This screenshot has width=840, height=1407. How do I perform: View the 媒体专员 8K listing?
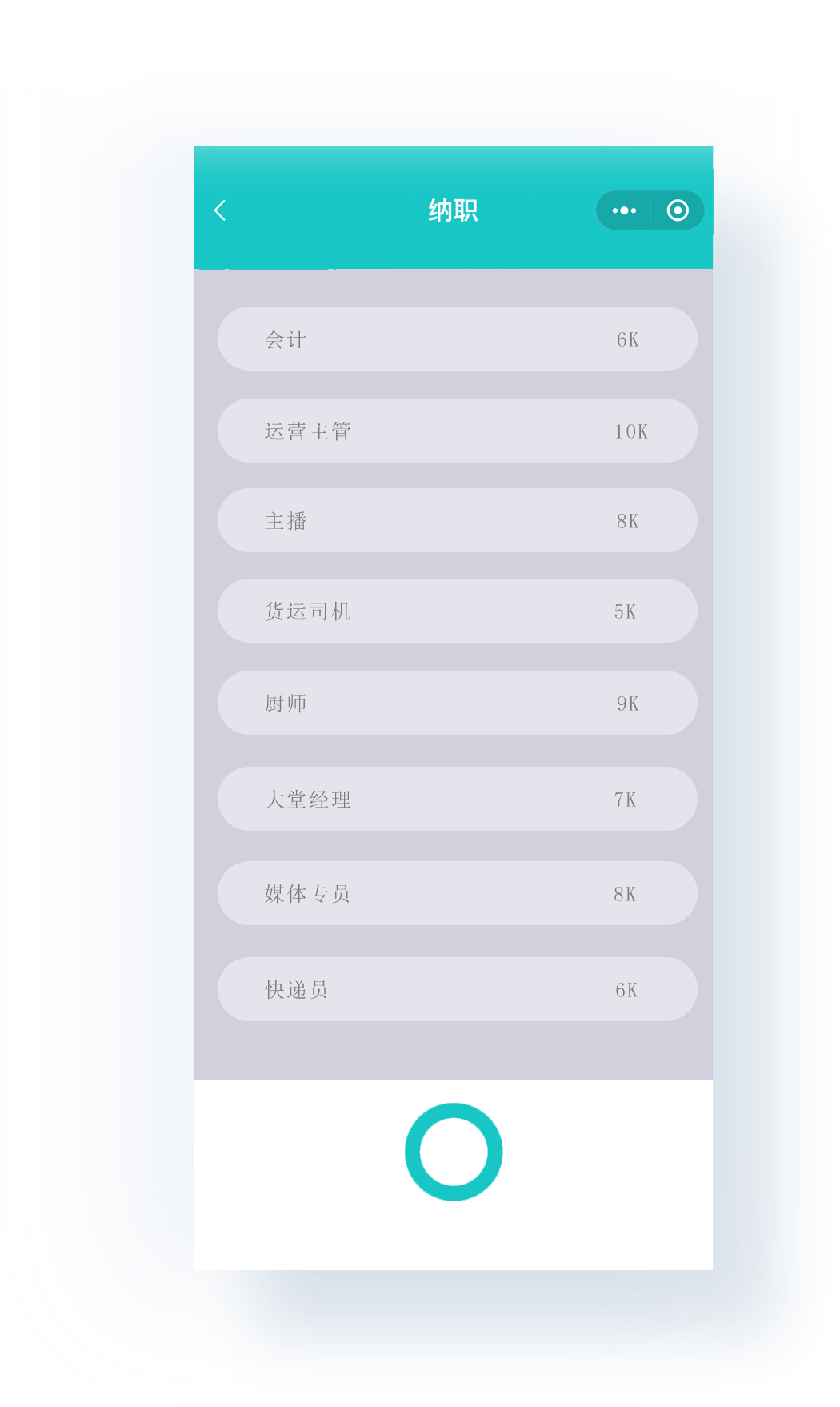point(457,893)
